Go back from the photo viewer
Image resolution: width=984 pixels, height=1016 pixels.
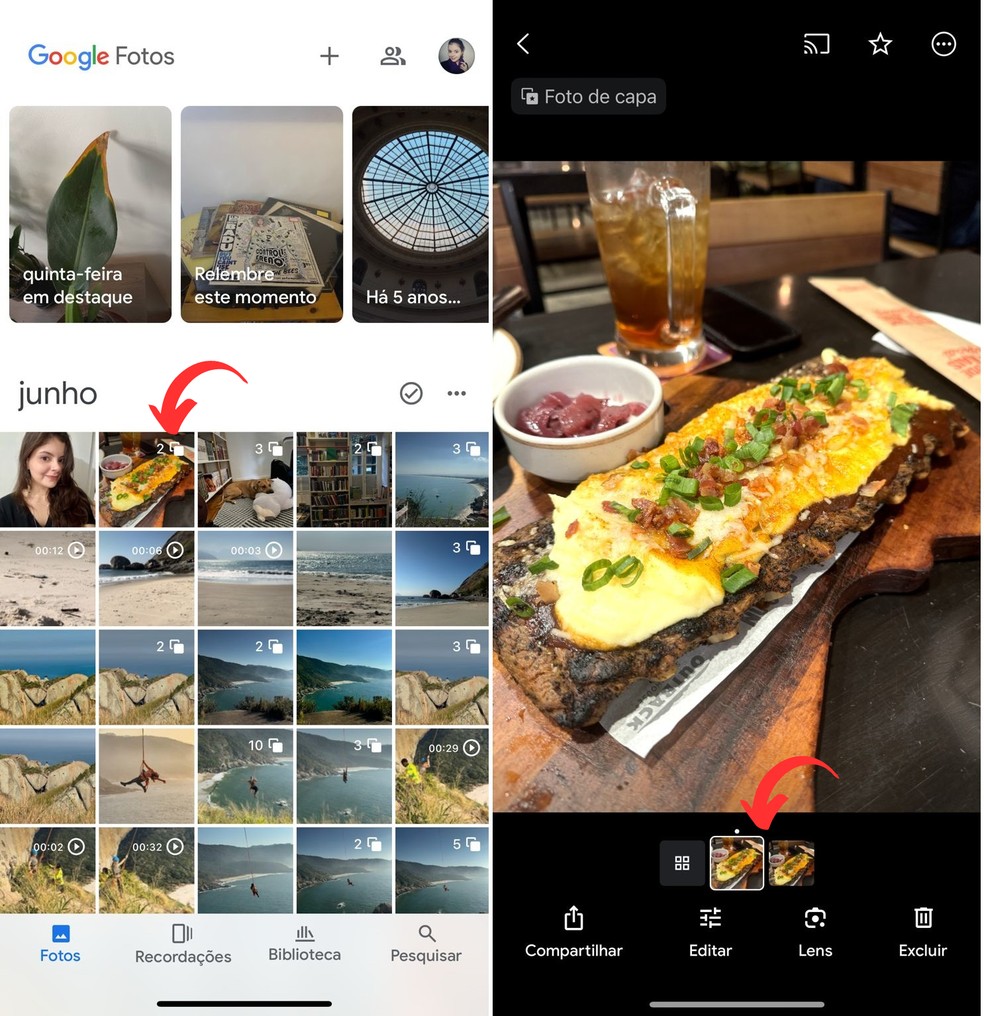(x=523, y=44)
